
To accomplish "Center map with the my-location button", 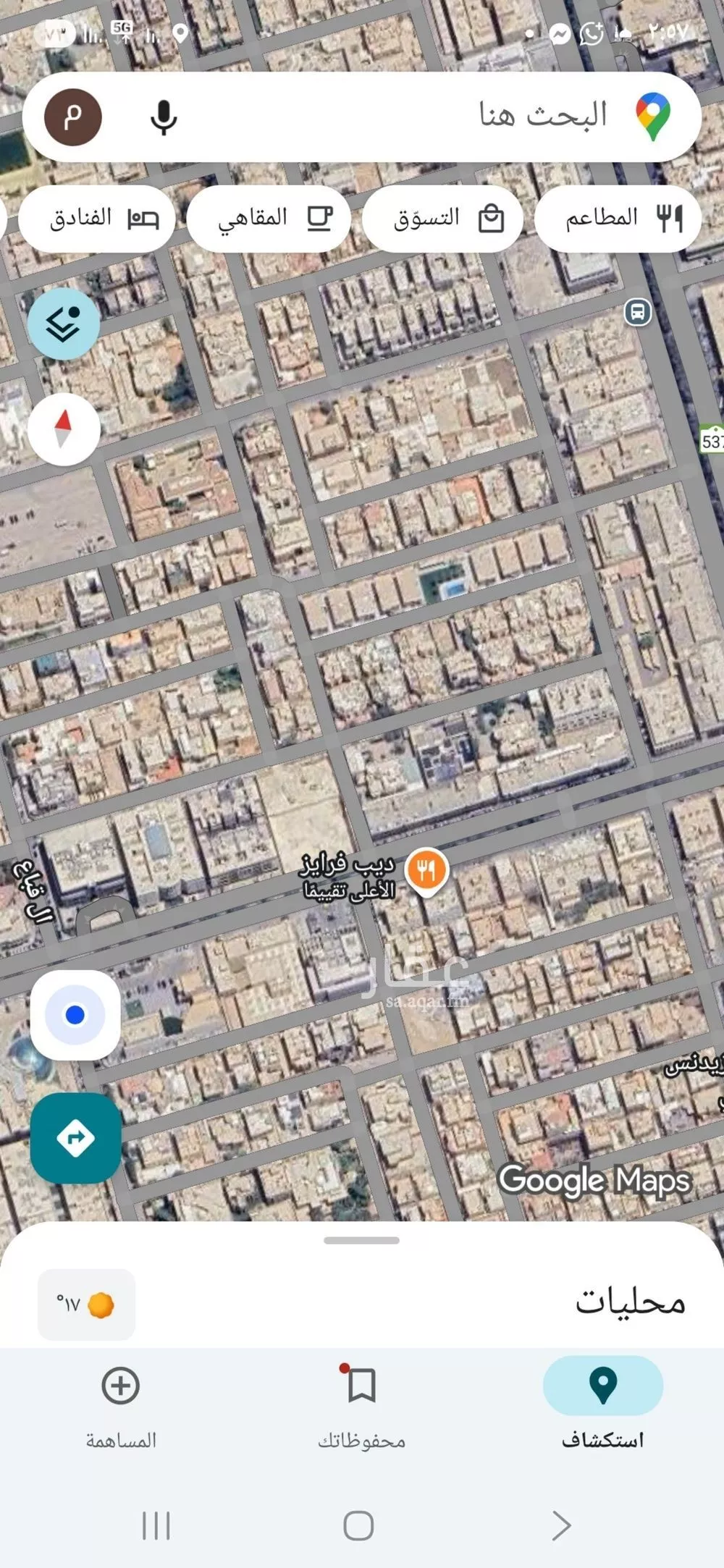I will (75, 1015).
